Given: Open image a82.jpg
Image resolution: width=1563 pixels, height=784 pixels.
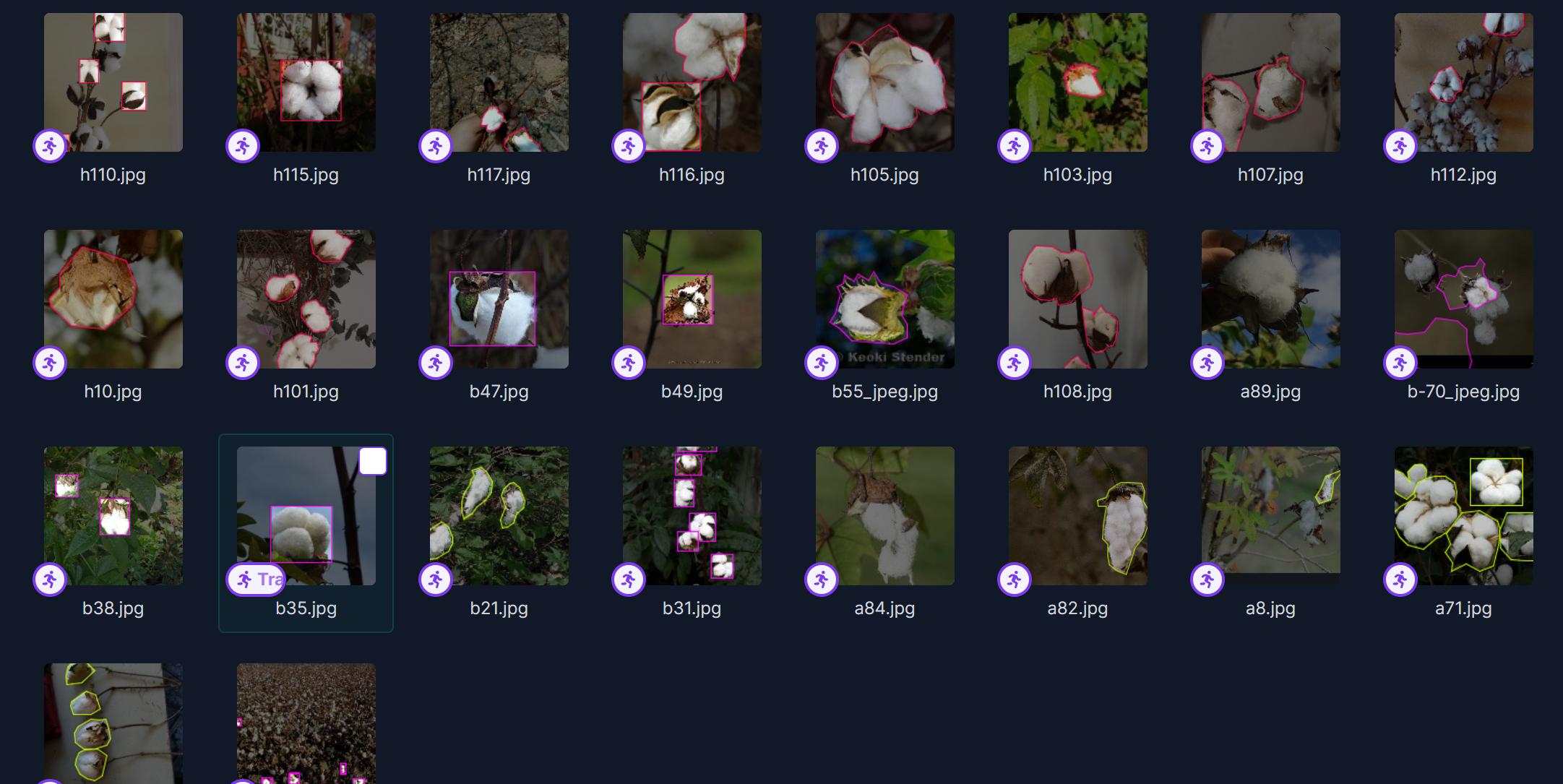Looking at the screenshot, I should tap(1077, 516).
